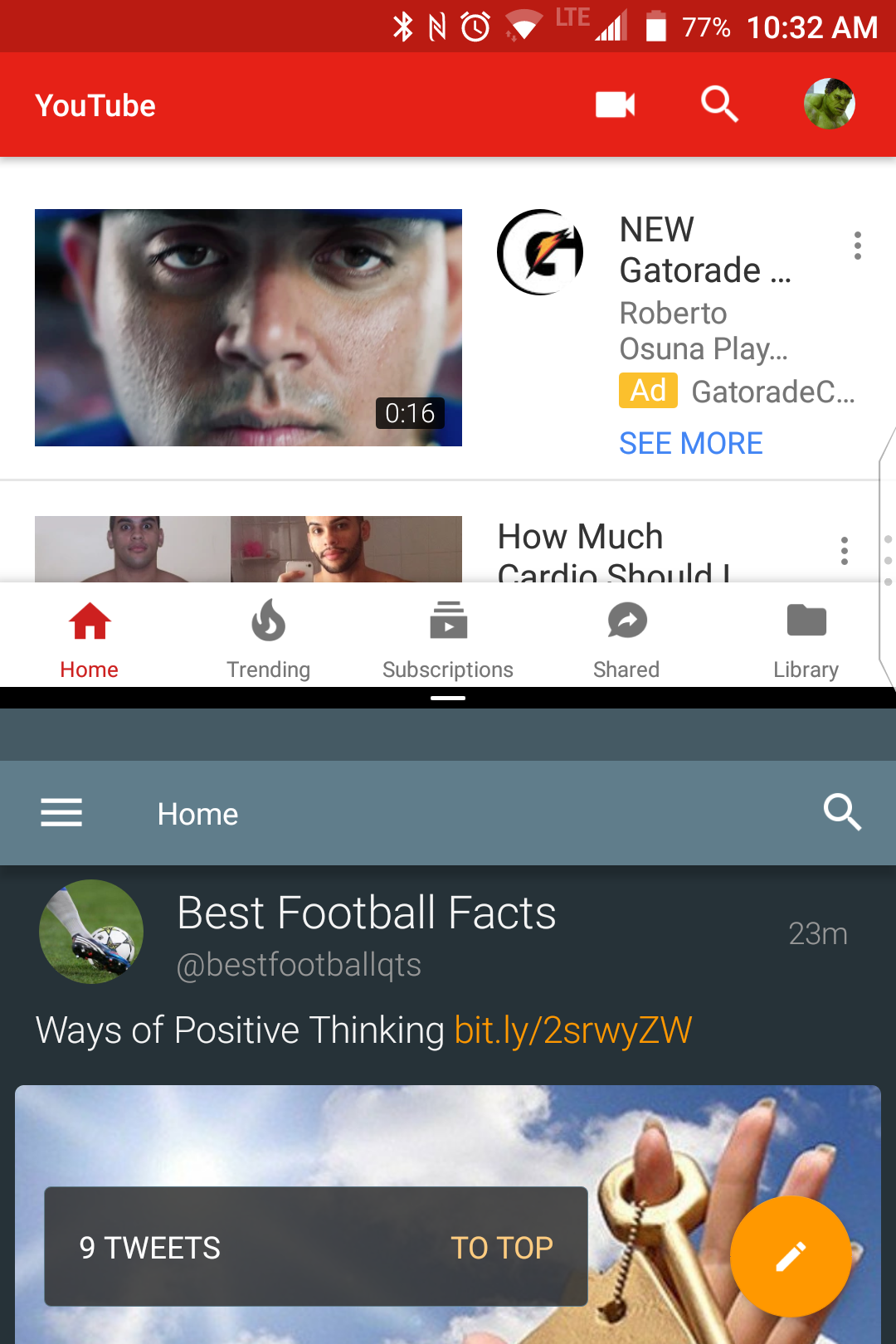
Task: Open options for How Much Cardio video
Action: 844,551
